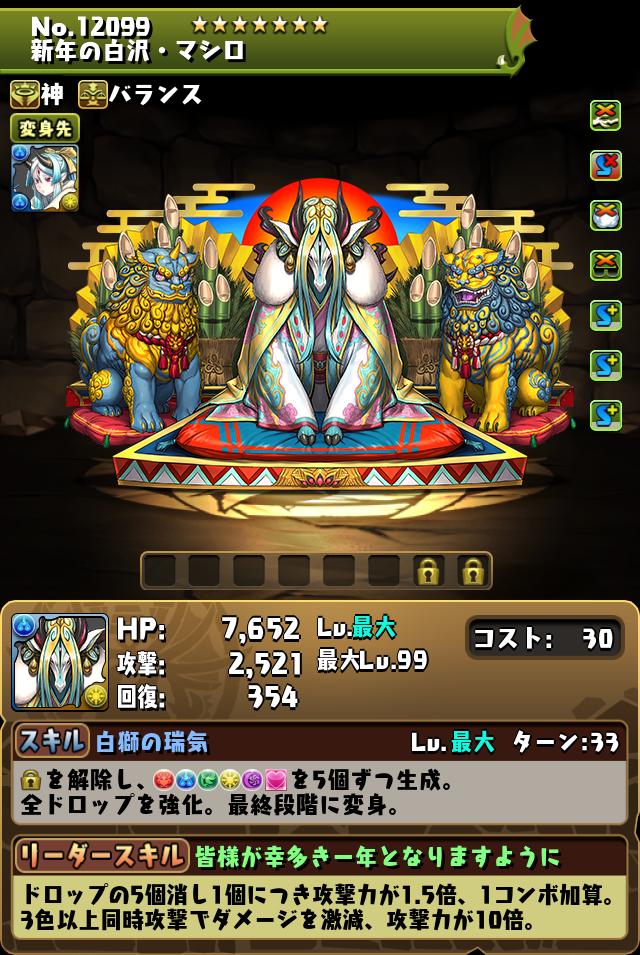The height and width of the screenshot is (955, 640).
Task: View the cloud resist awakening icon
Action: pos(605,215)
